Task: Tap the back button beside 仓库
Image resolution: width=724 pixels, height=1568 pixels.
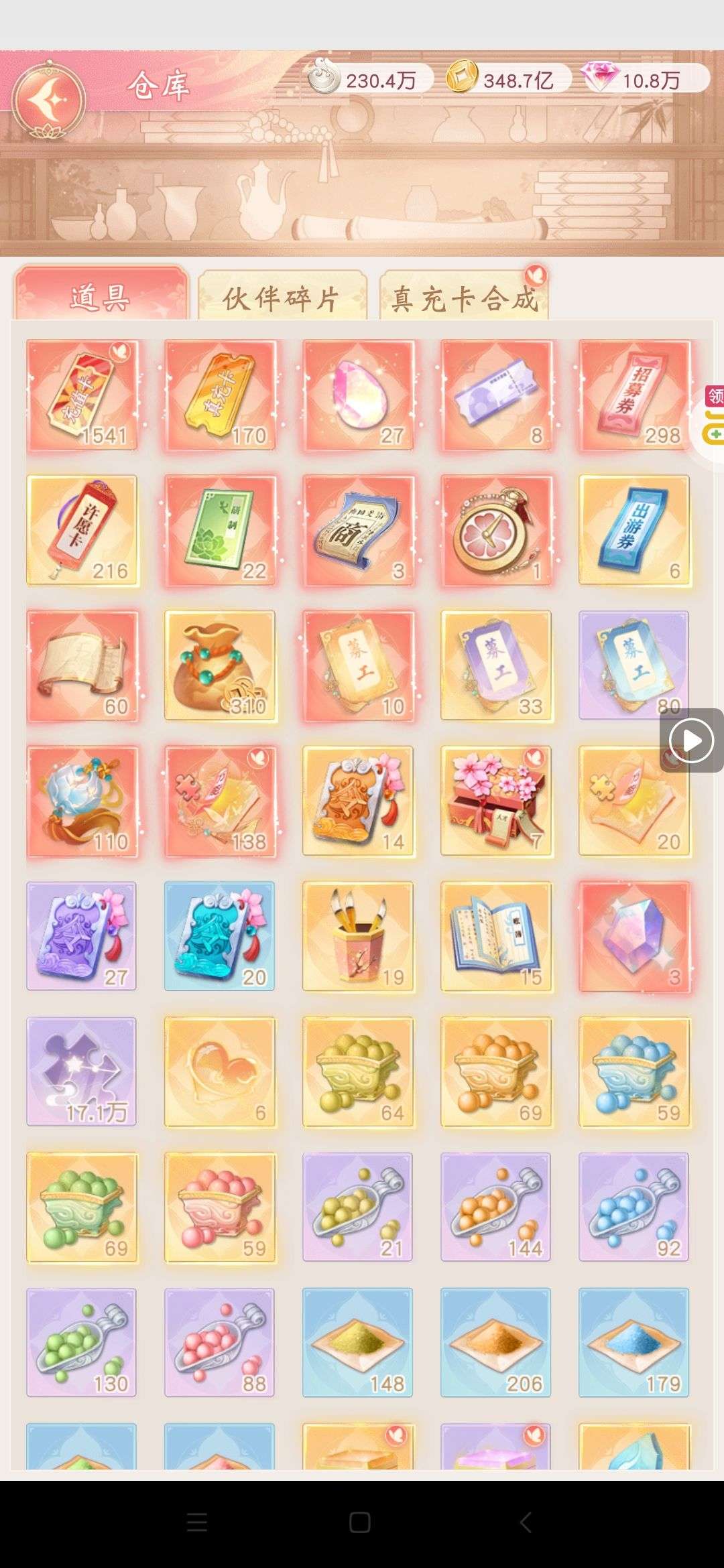Action: tap(49, 100)
